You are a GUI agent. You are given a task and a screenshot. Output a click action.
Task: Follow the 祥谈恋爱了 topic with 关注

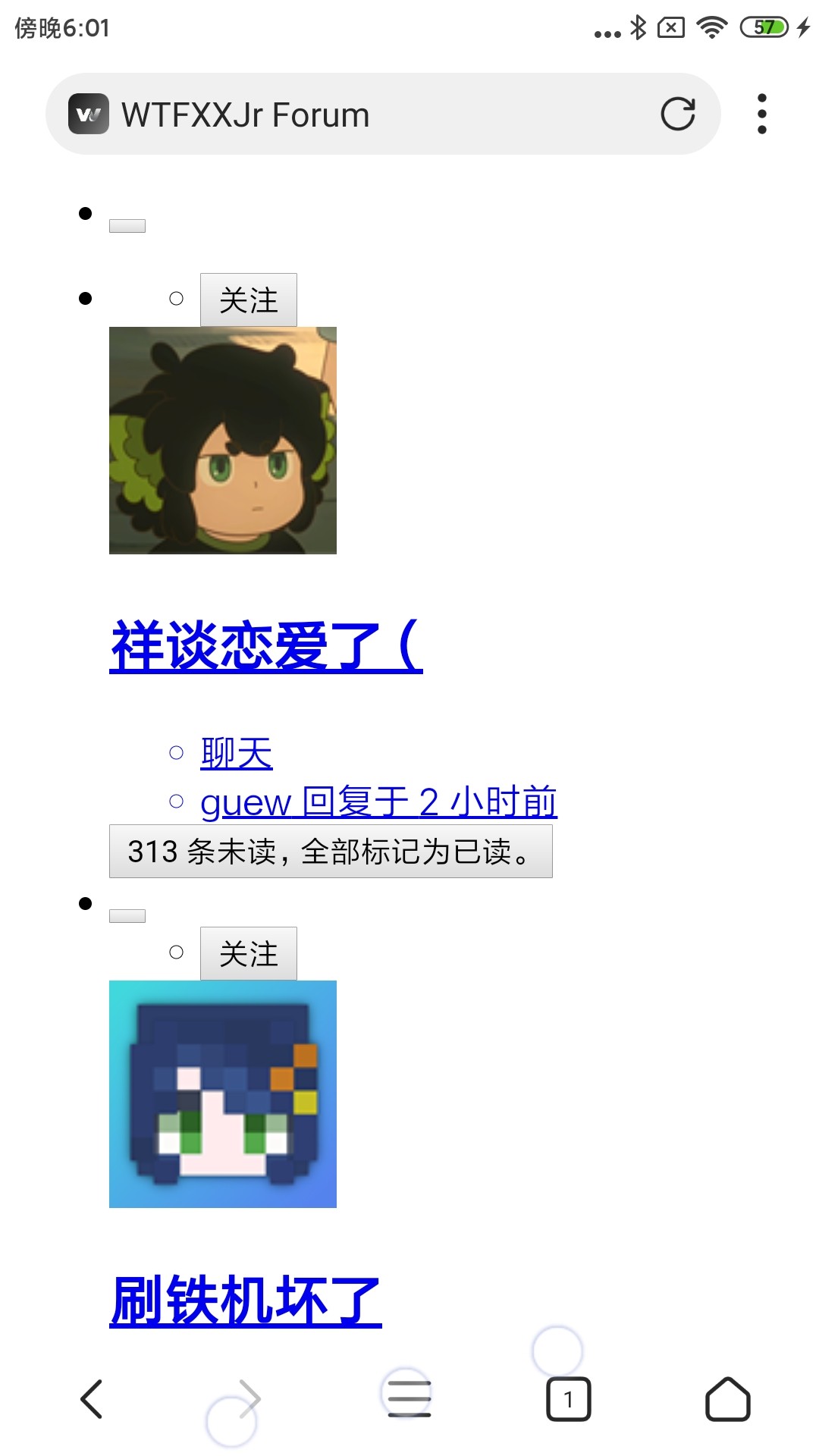(248, 300)
